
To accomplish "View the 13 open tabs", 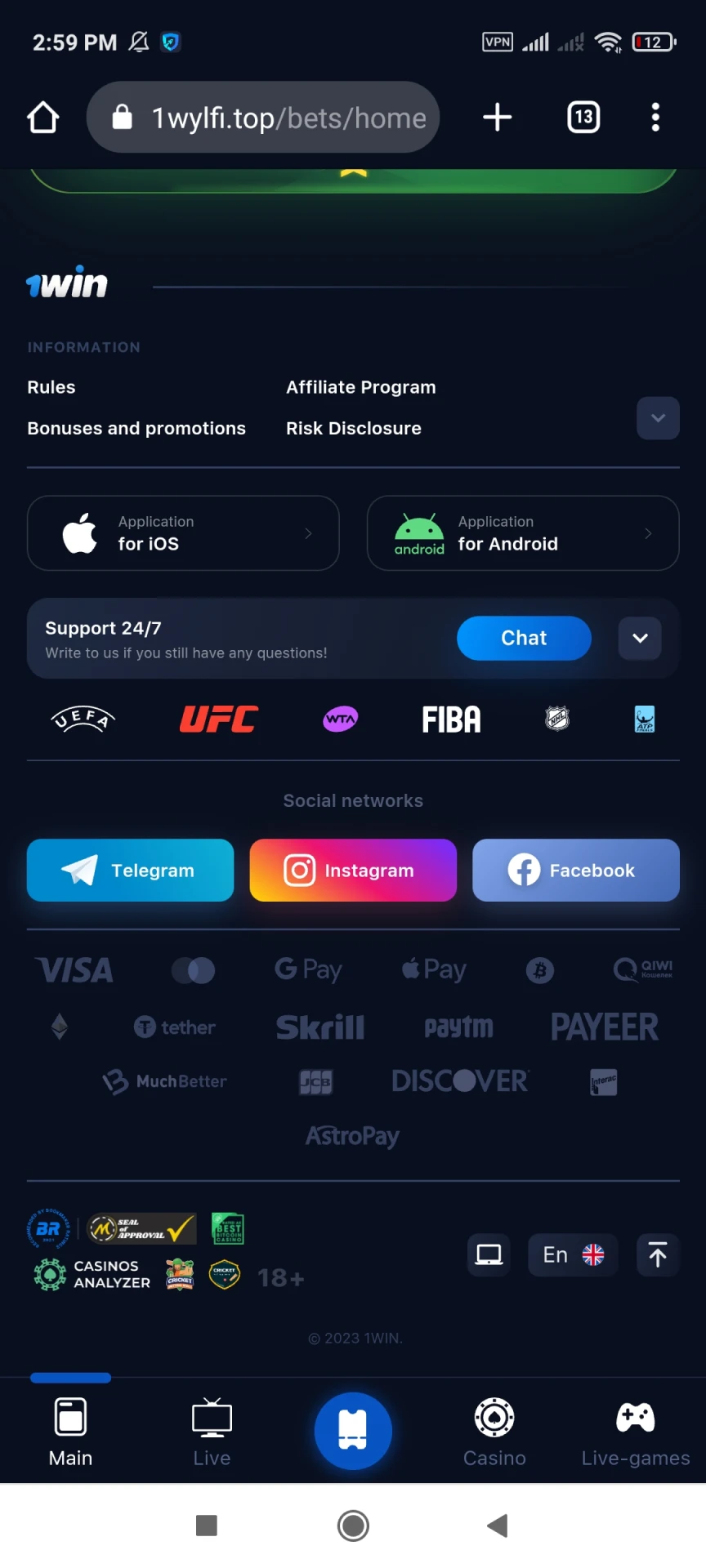I will [583, 118].
